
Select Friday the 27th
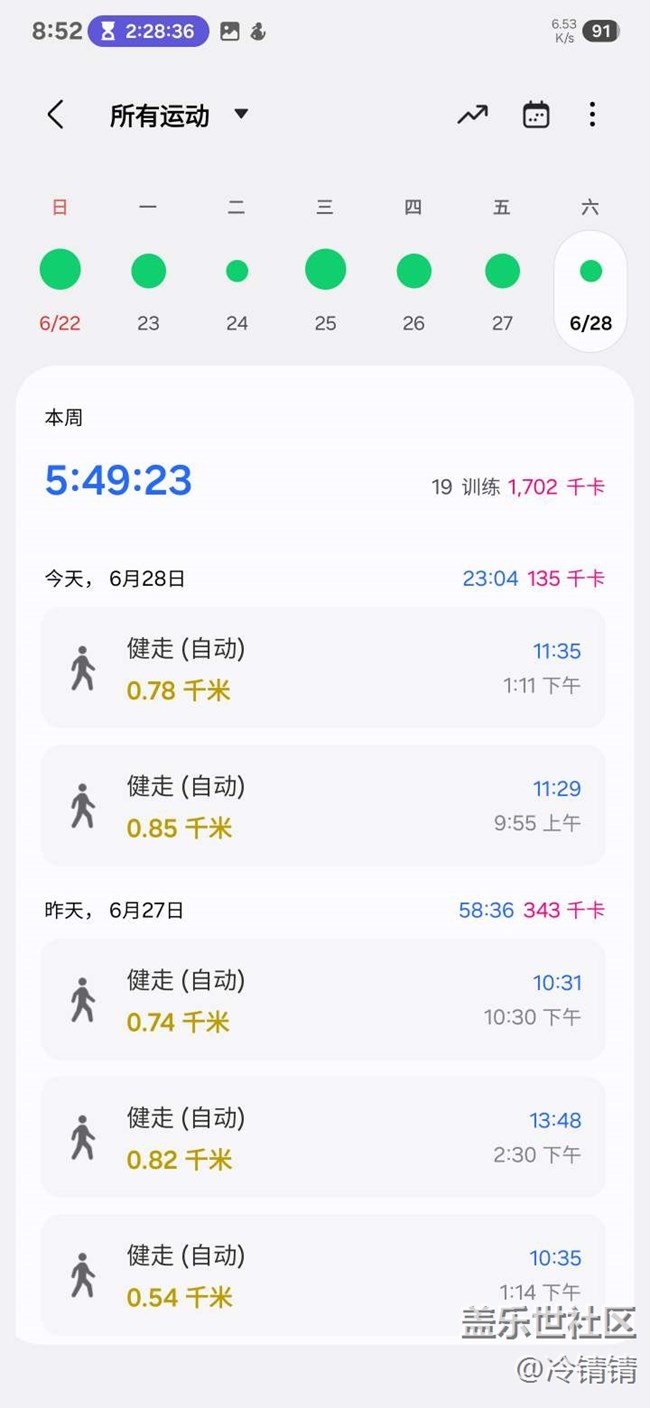(502, 270)
